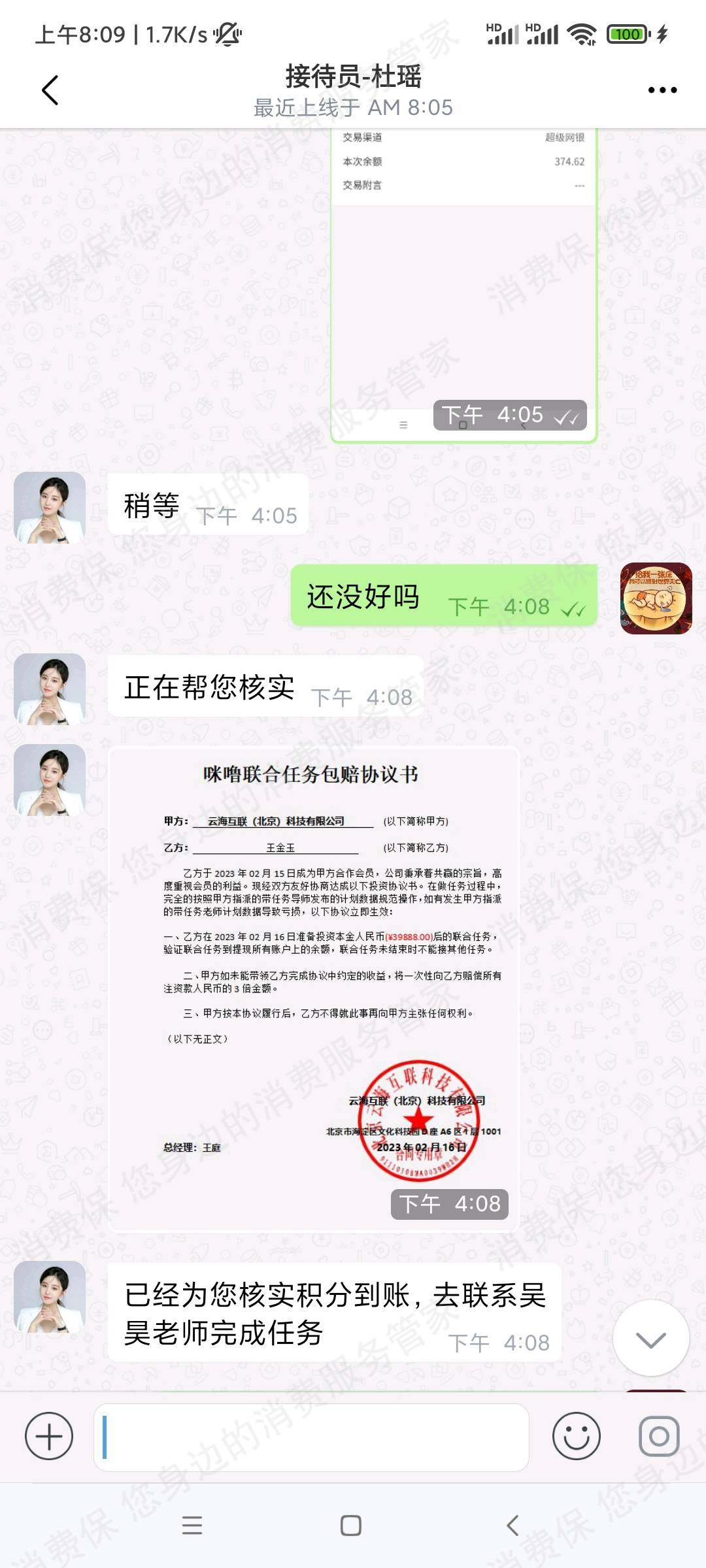706x1568 pixels.
Task: Tap the system home button
Action: click(x=351, y=1526)
